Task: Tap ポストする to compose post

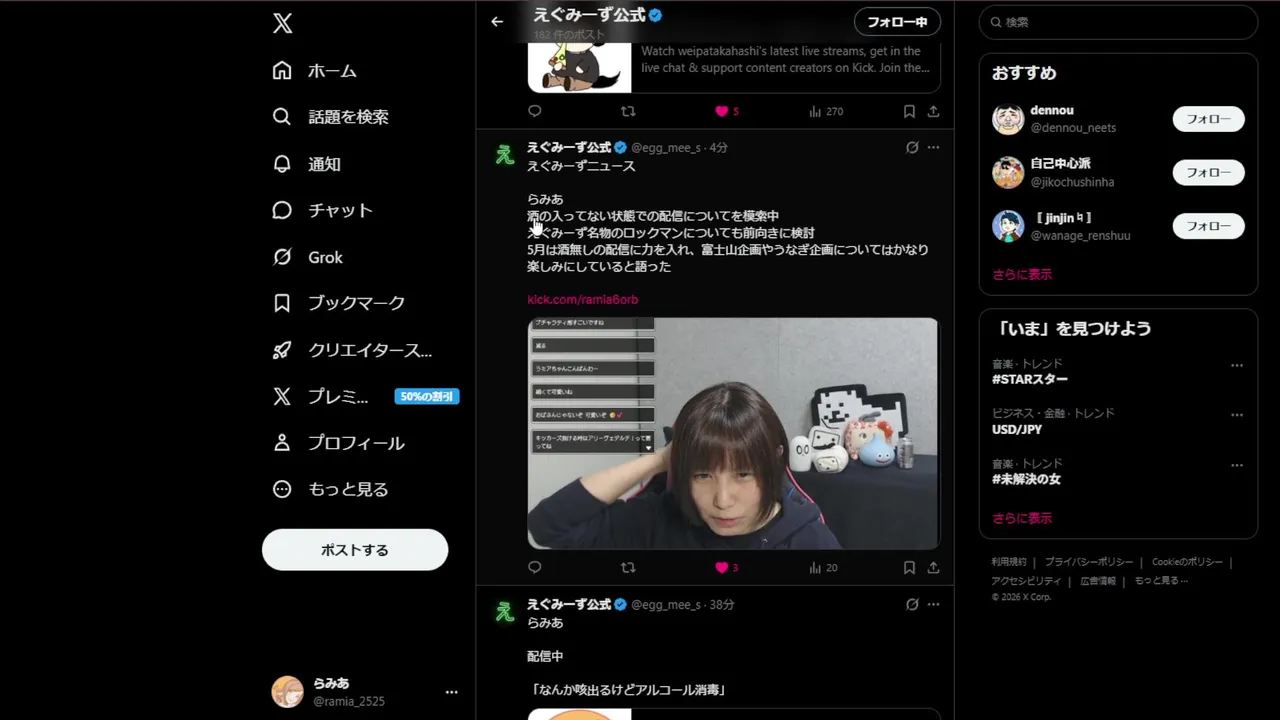Action: click(x=355, y=550)
